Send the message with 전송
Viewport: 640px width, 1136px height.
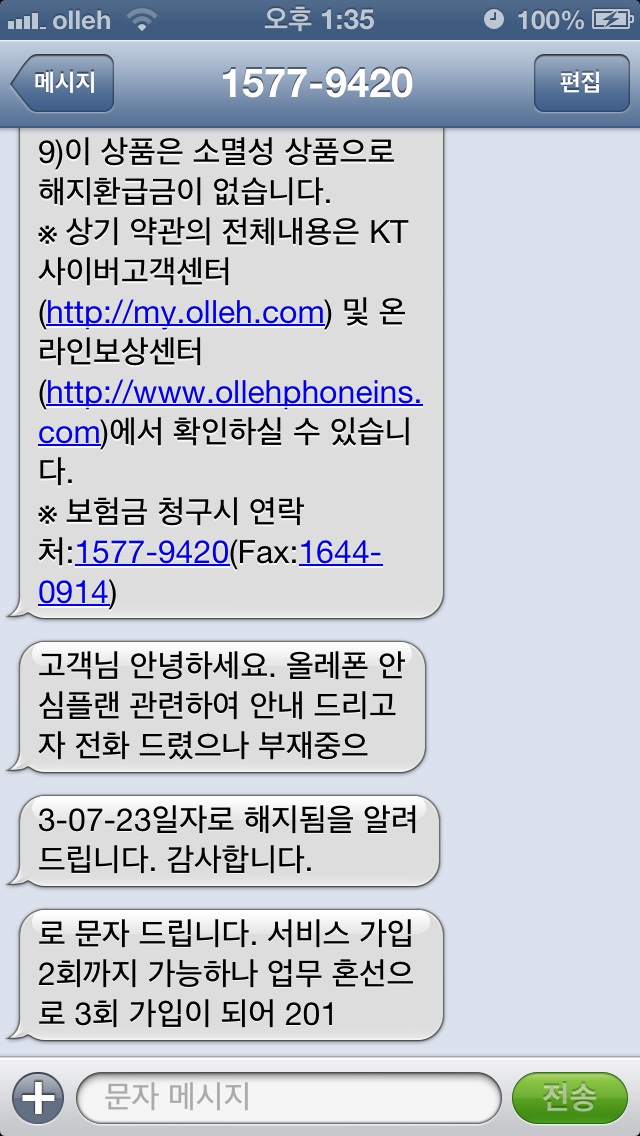(569, 1097)
